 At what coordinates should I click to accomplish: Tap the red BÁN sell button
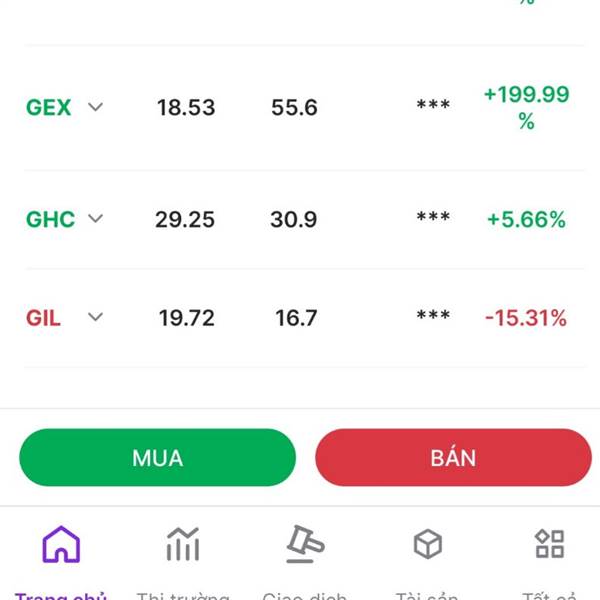[x=453, y=458]
